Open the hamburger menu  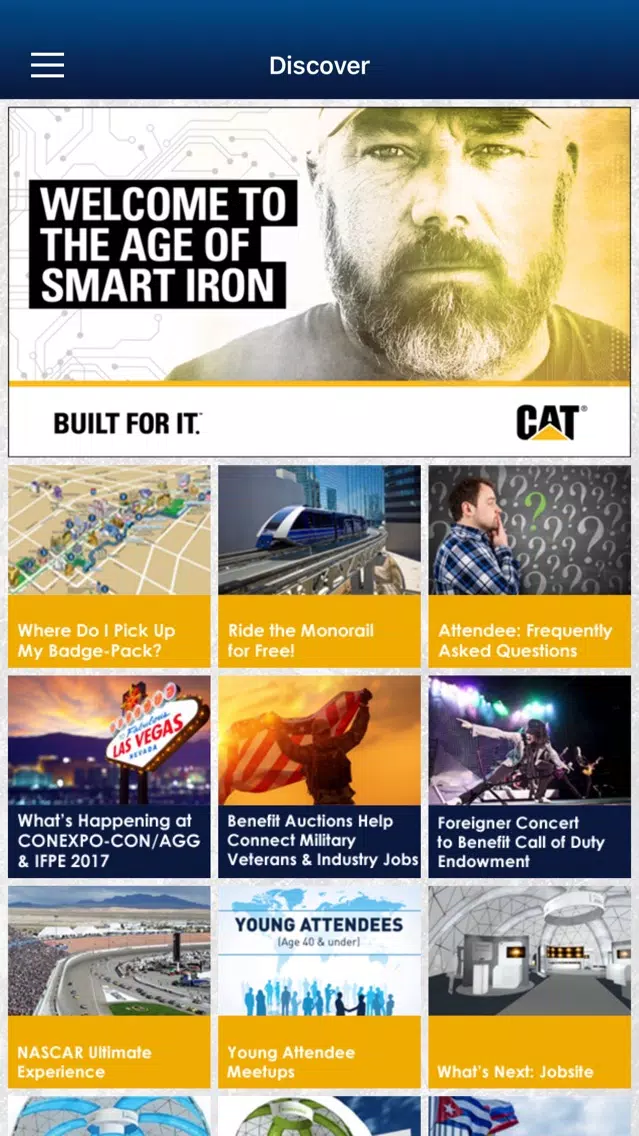(47, 65)
